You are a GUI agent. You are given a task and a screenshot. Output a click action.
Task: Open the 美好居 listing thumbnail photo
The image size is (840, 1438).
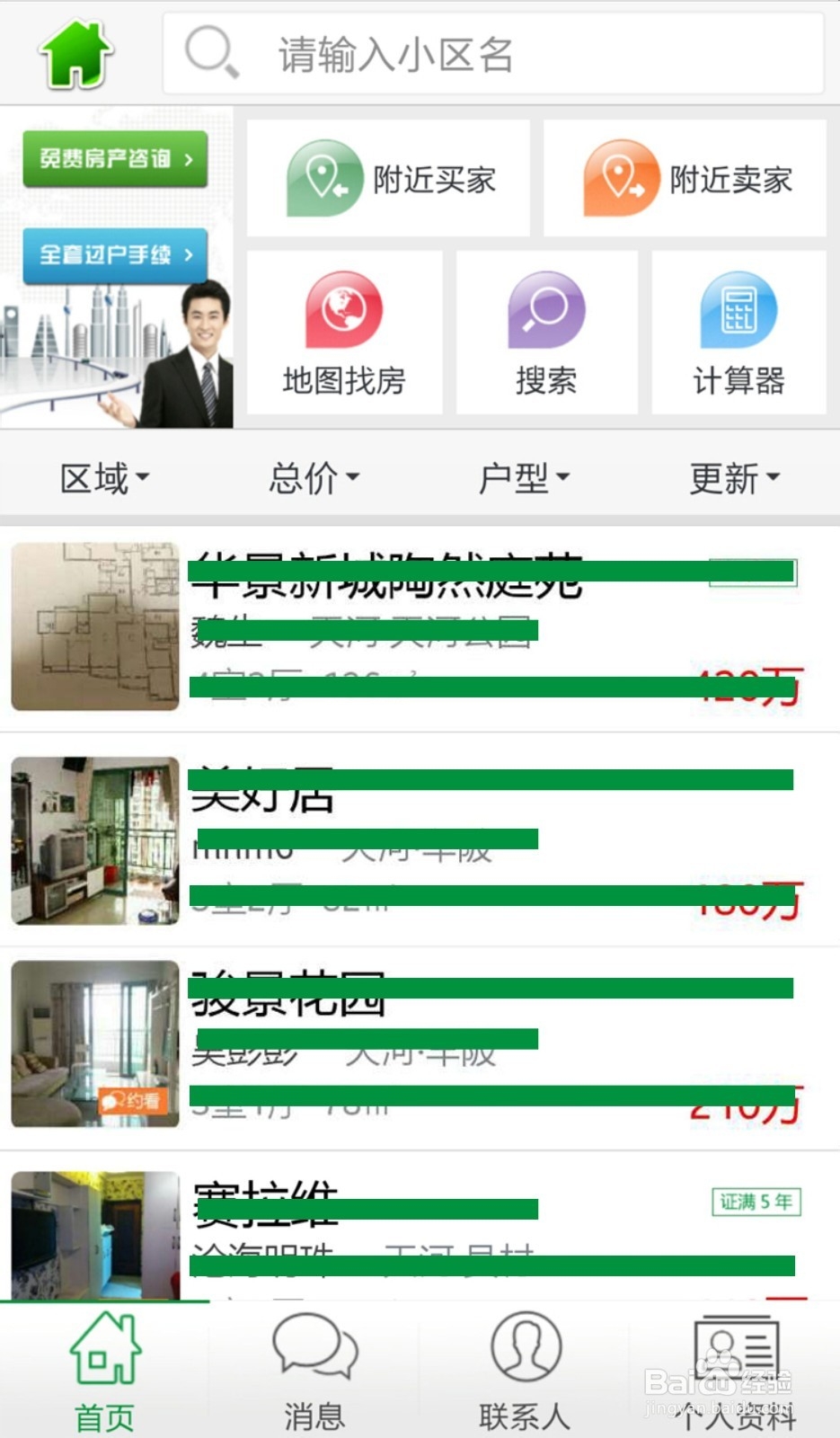coord(93,842)
